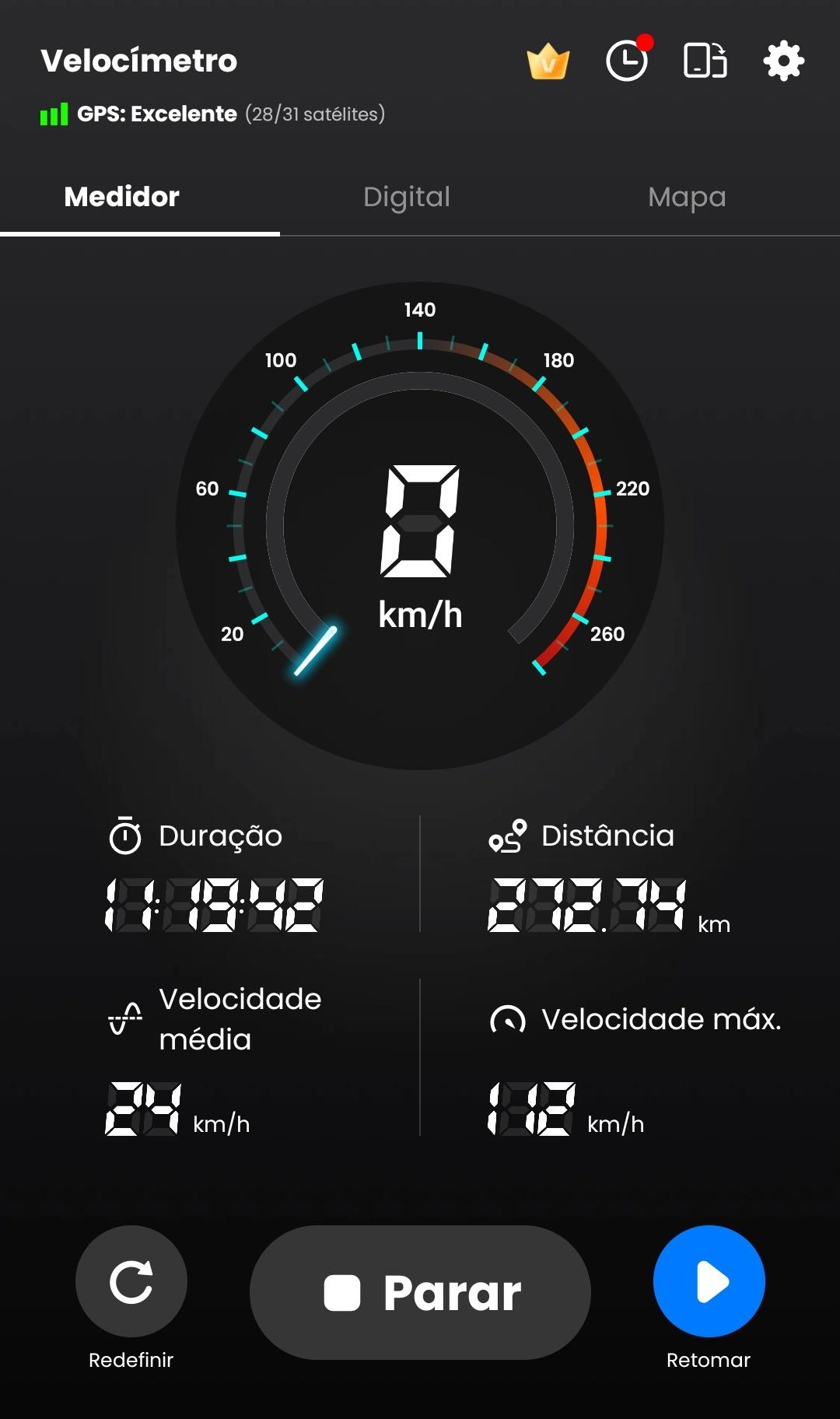Viewport: 840px width, 1419px height.
Task: Open the trip history clock icon
Action: [628, 61]
